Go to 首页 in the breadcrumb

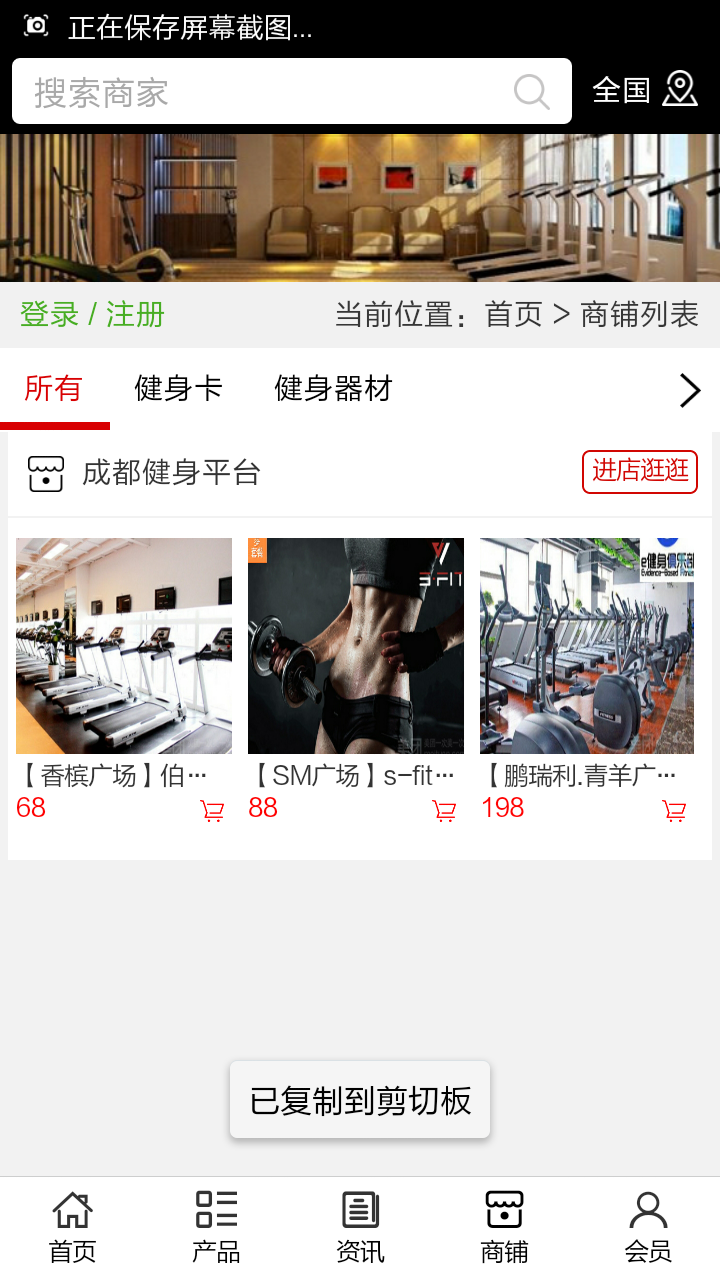pyautogui.click(x=513, y=315)
